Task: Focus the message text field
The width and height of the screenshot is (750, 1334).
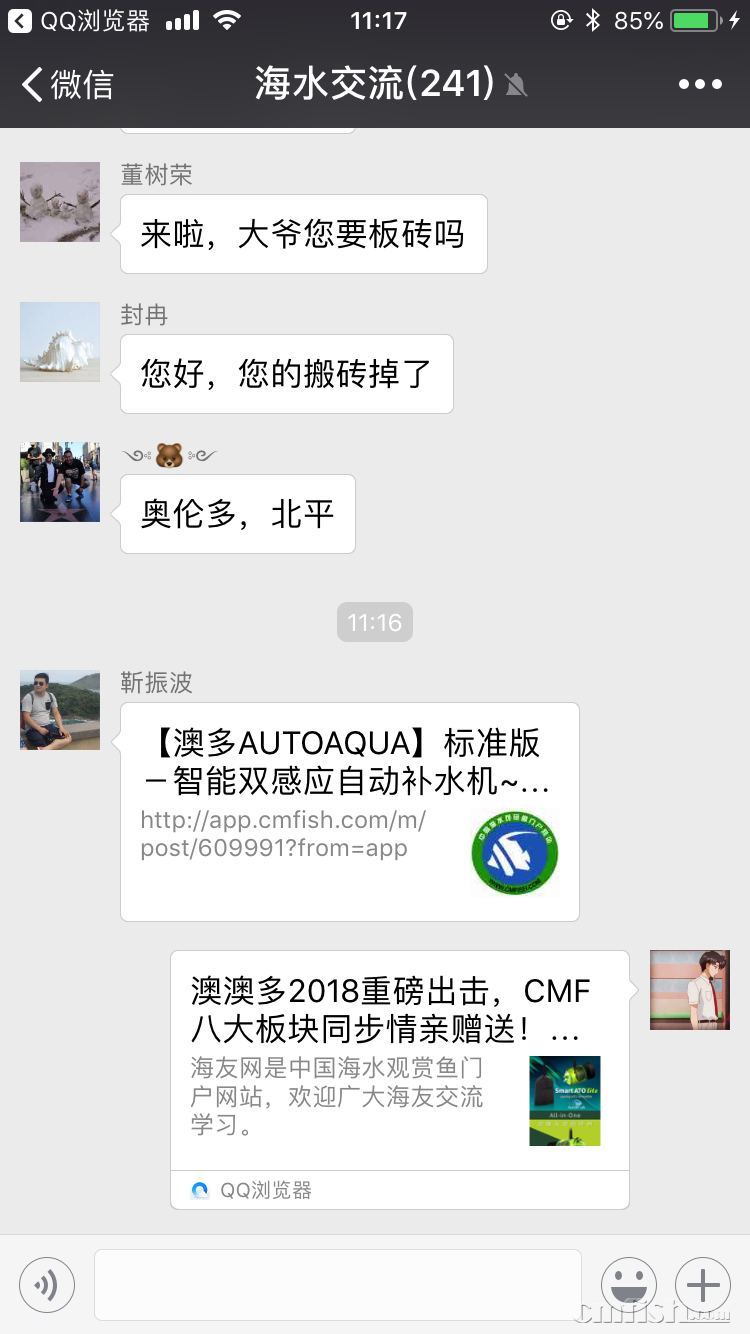Action: (x=337, y=1285)
